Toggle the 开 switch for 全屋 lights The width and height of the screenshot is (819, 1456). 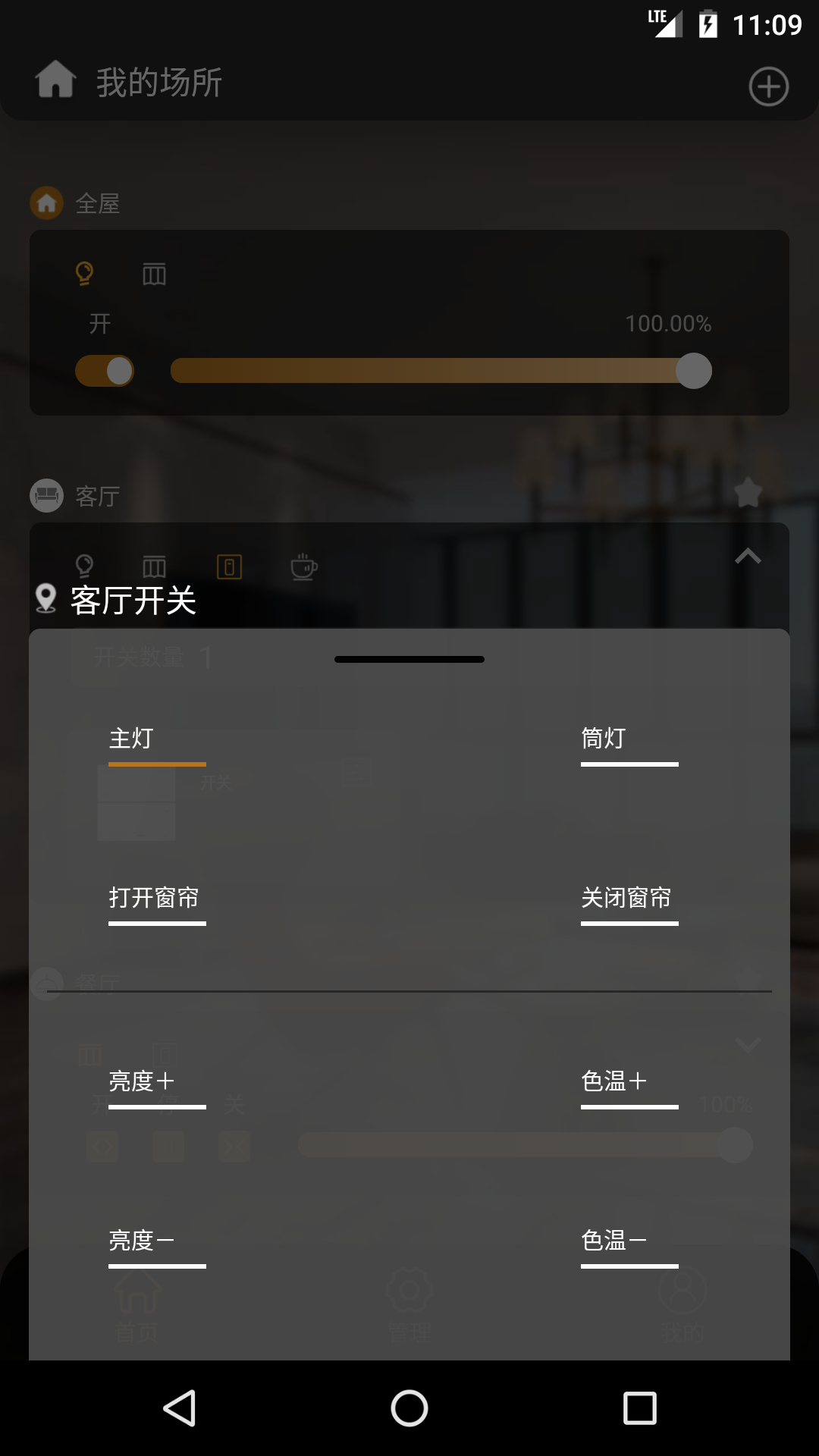click(x=105, y=371)
